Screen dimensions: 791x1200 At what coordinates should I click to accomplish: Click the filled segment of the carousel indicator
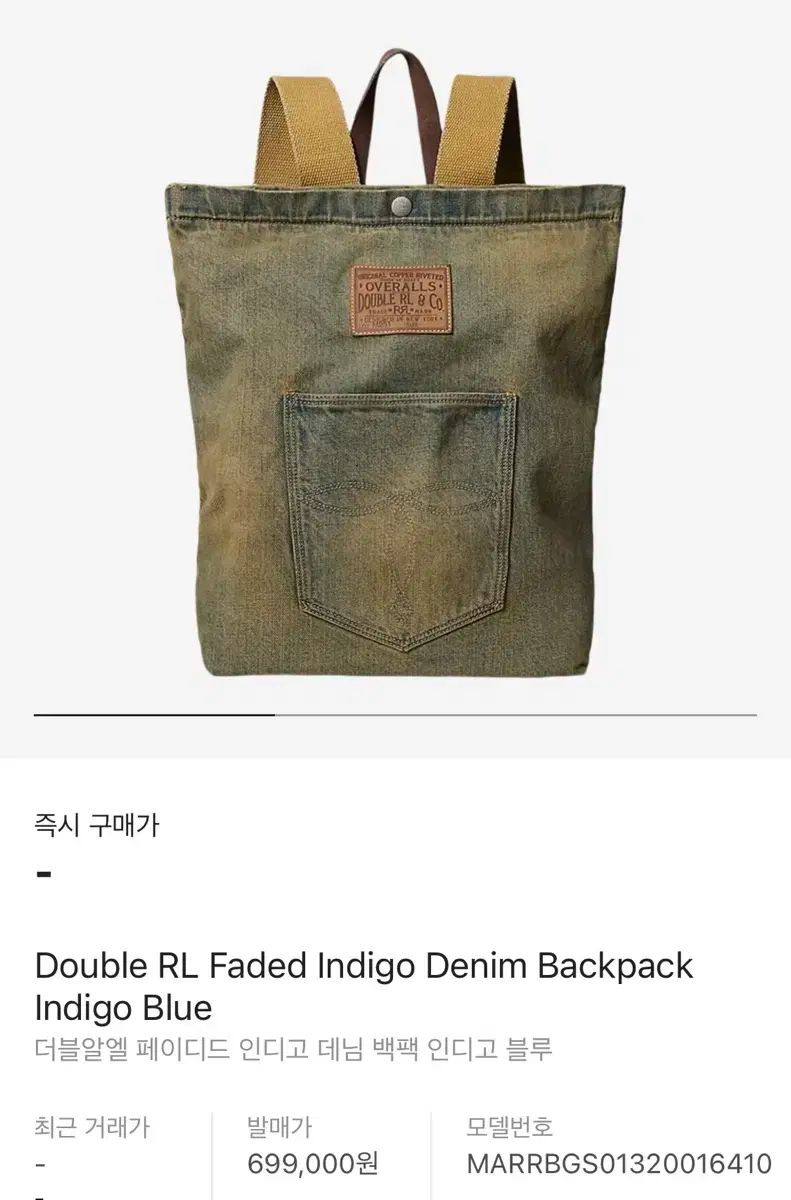(x=155, y=716)
